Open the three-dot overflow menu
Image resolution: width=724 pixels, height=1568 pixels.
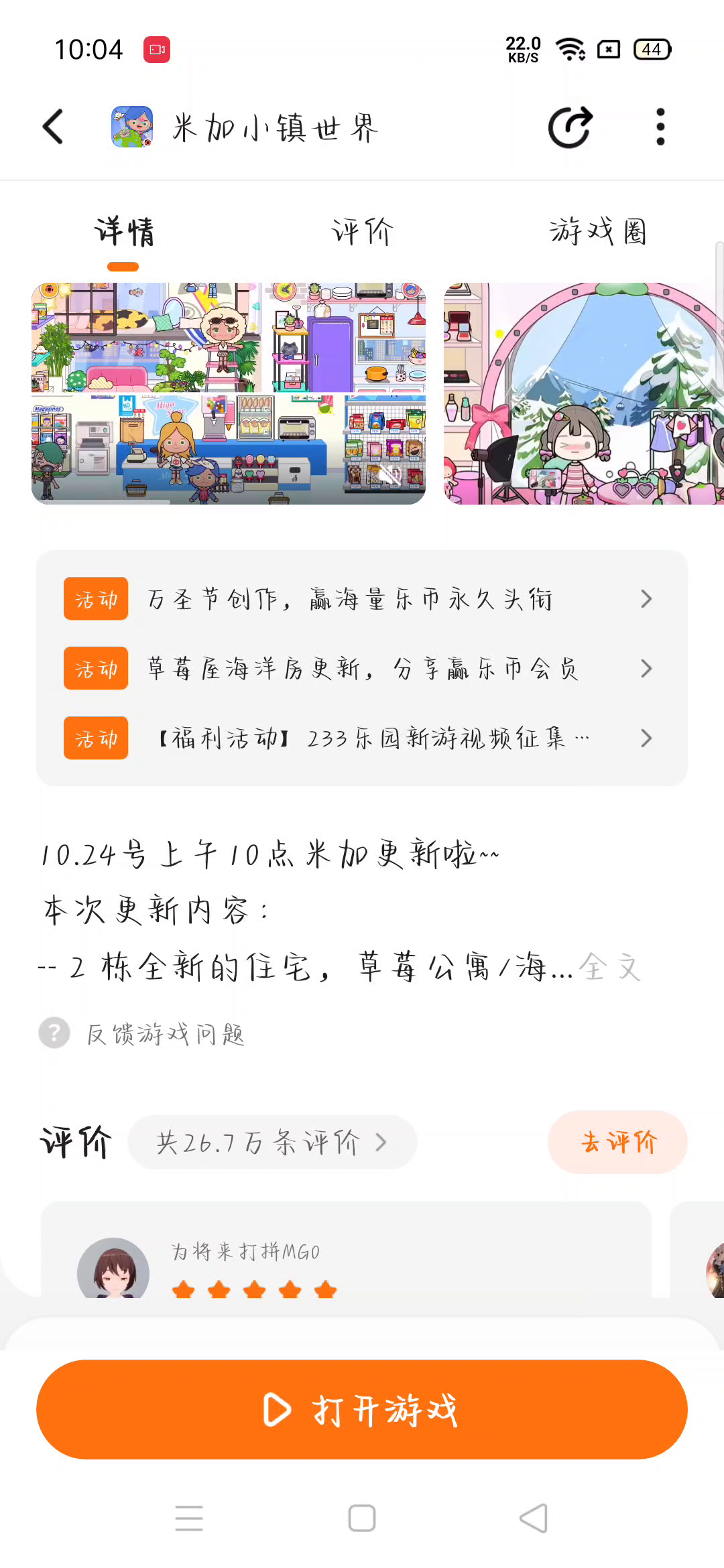tap(660, 127)
